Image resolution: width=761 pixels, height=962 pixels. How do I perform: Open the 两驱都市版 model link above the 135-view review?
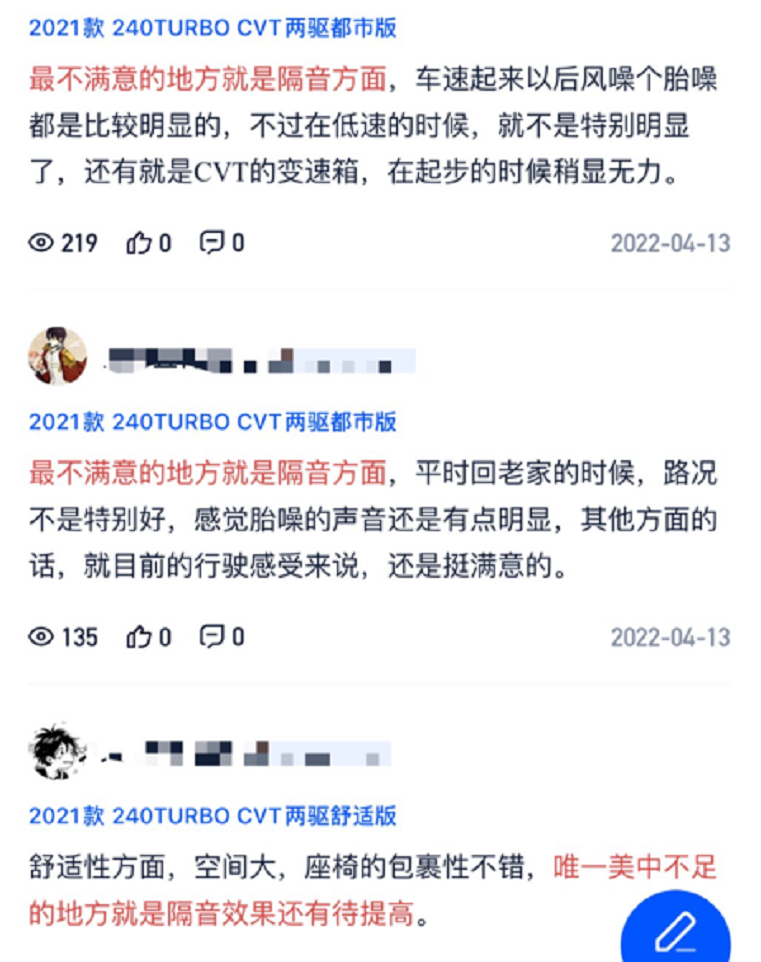(212, 421)
